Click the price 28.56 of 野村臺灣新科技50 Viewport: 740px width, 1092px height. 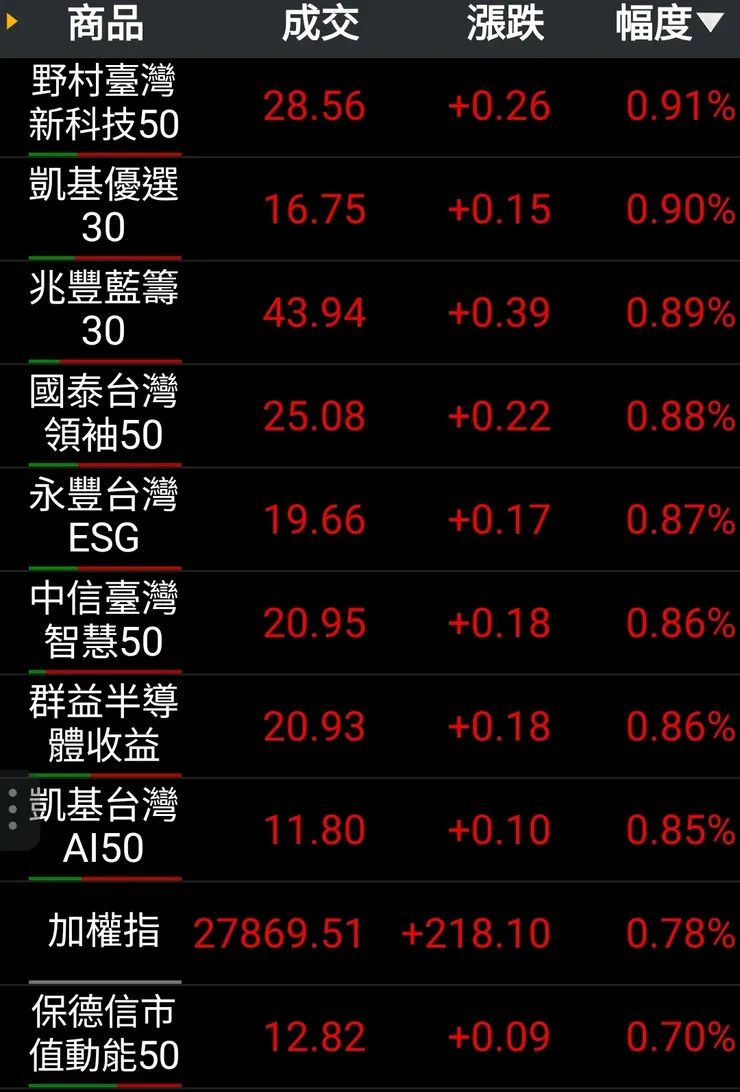(x=314, y=106)
